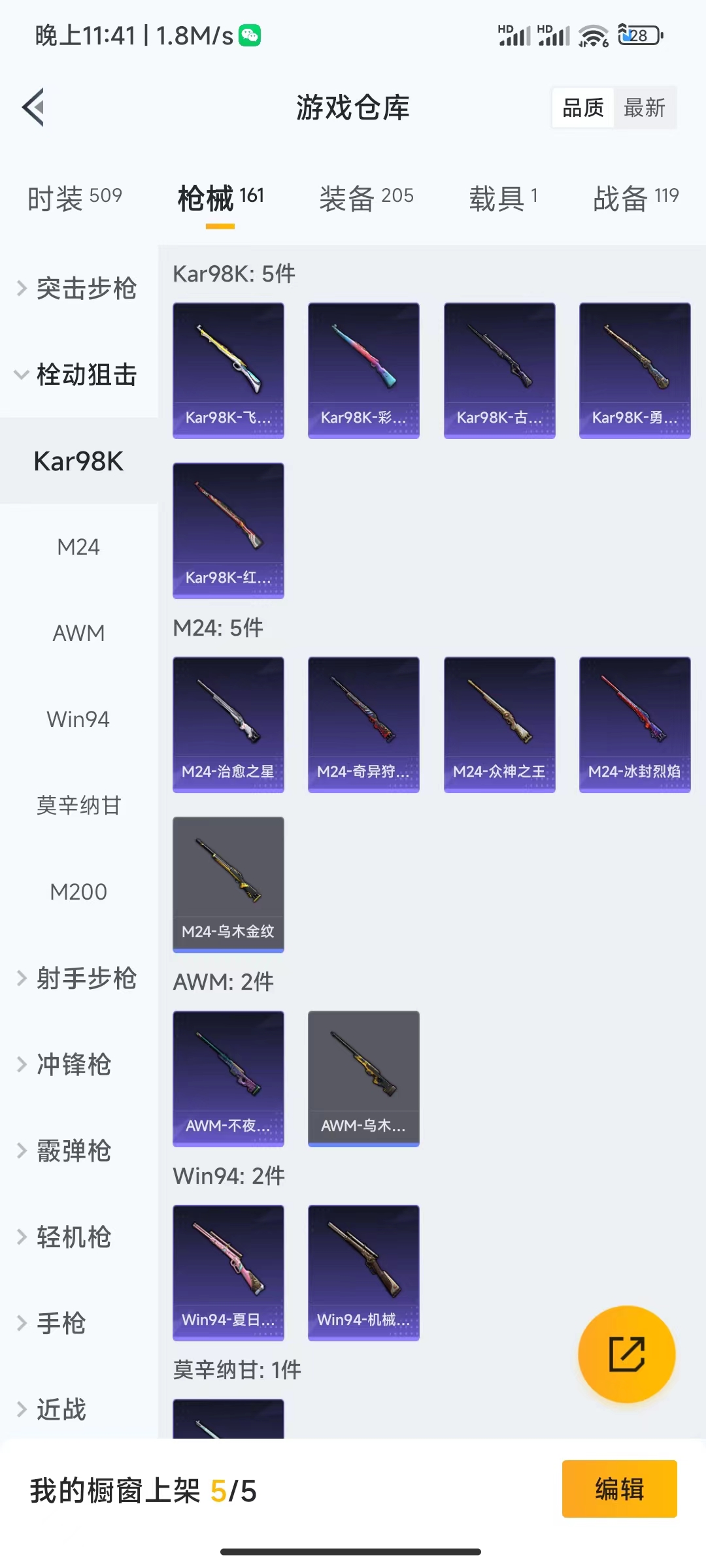Open the Kar98K-红 weapon skin
This screenshot has width=706, height=1568.
(228, 531)
